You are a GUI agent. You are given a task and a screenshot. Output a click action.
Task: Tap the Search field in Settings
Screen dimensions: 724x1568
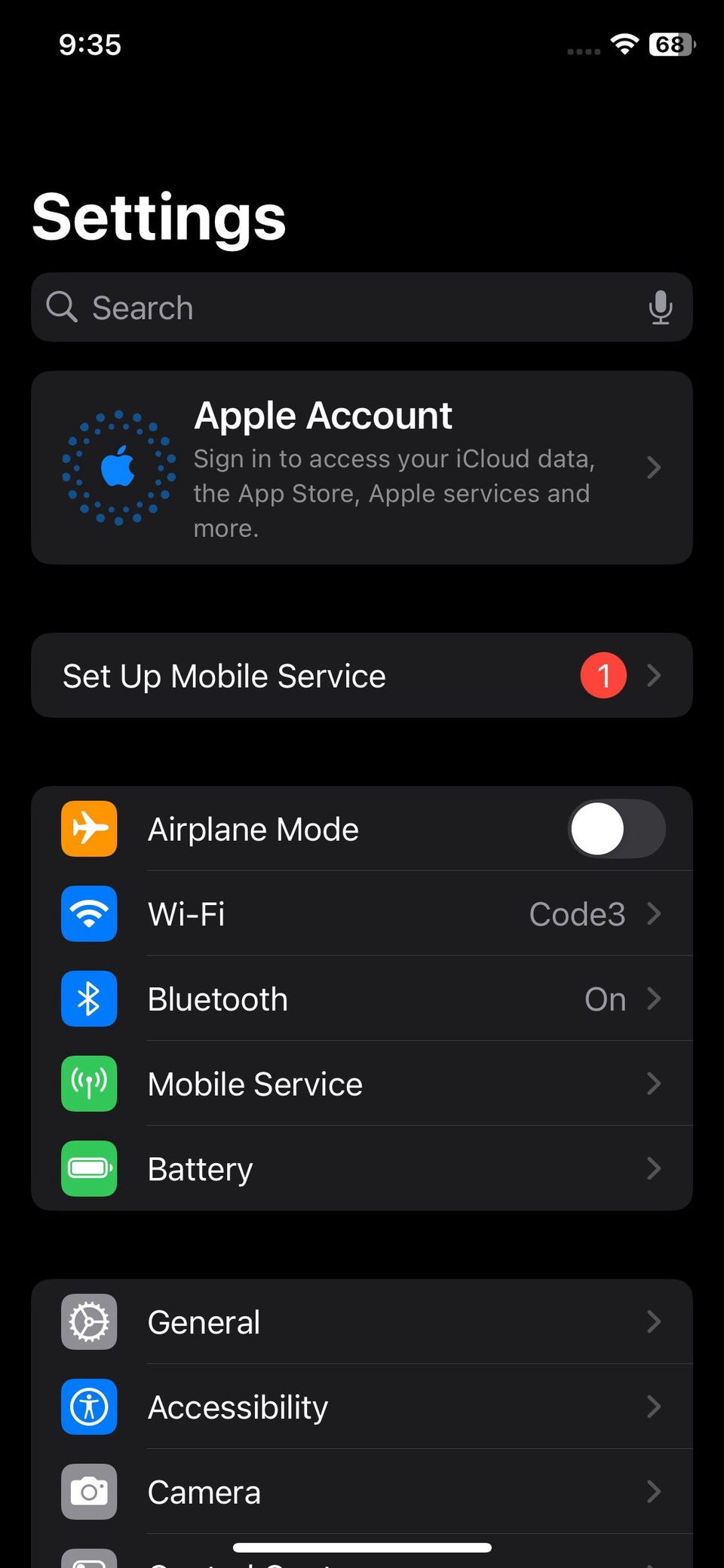click(x=362, y=307)
